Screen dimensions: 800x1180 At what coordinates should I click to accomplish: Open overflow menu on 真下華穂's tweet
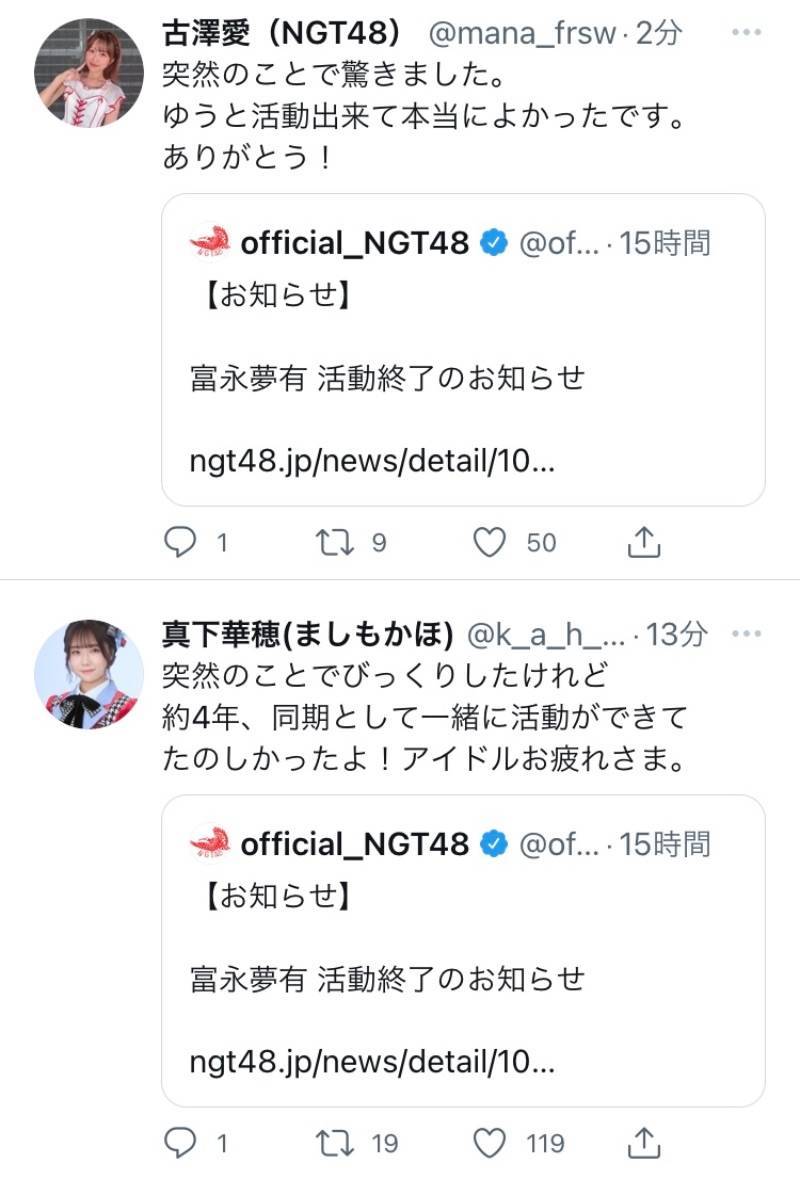tap(748, 633)
